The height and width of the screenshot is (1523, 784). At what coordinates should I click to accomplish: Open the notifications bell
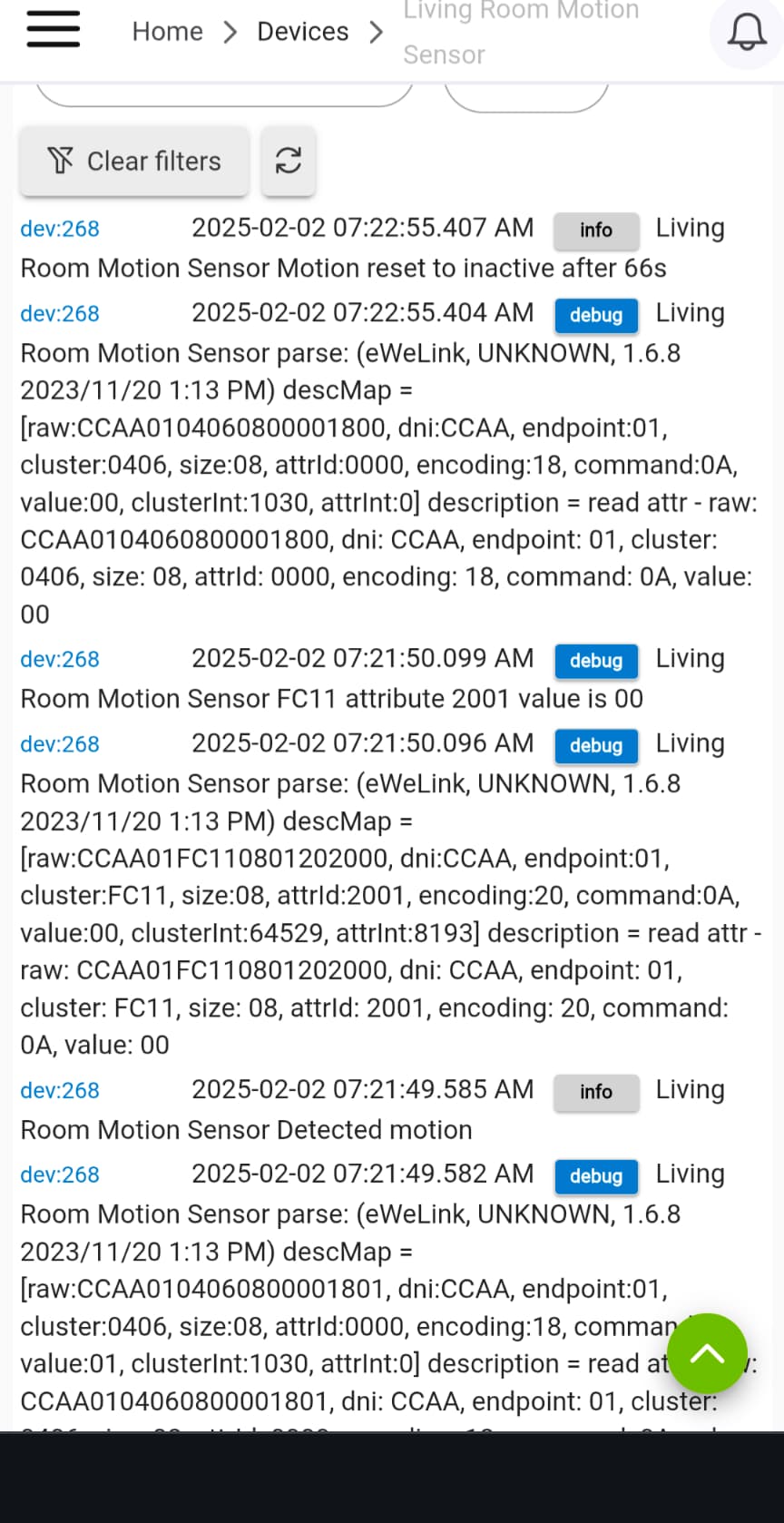(747, 33)
